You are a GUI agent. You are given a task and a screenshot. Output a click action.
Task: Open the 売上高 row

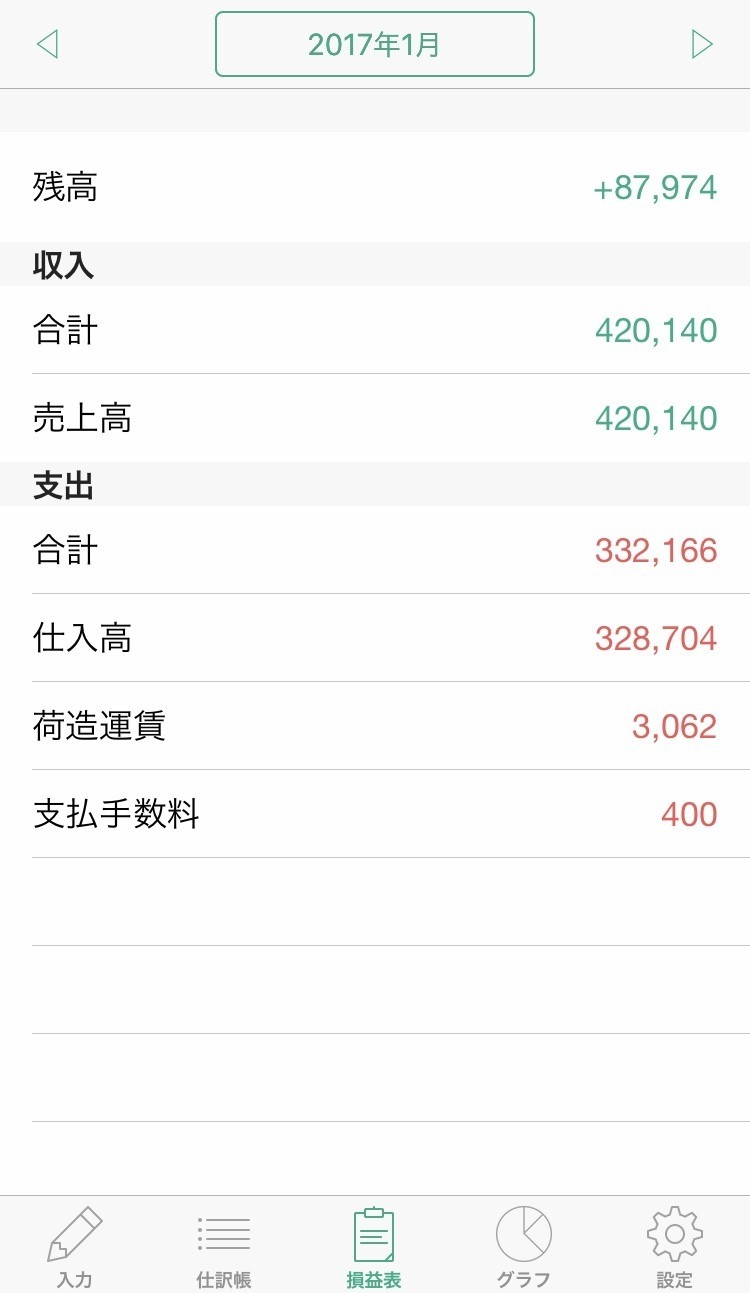(375, 418)
